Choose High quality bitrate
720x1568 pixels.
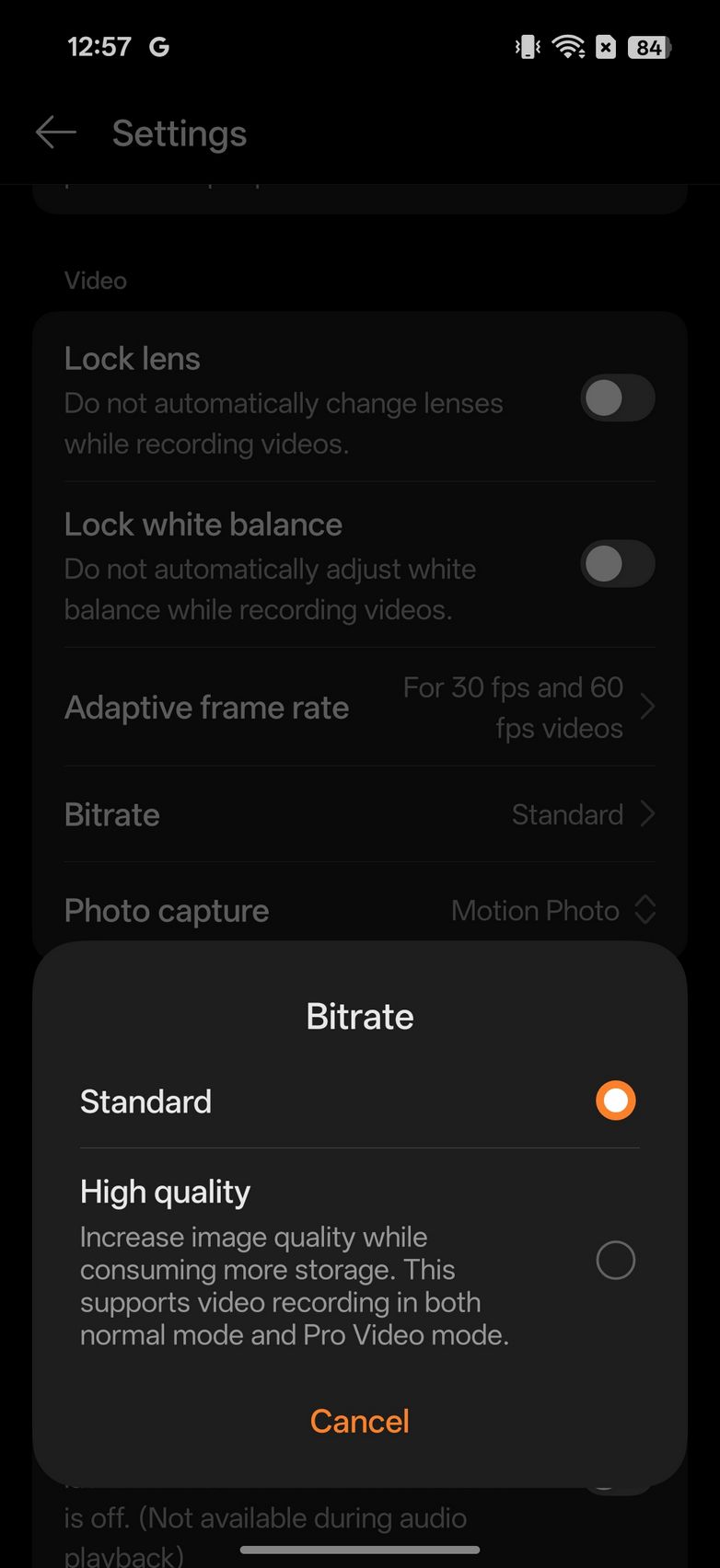pos(615,1260)
